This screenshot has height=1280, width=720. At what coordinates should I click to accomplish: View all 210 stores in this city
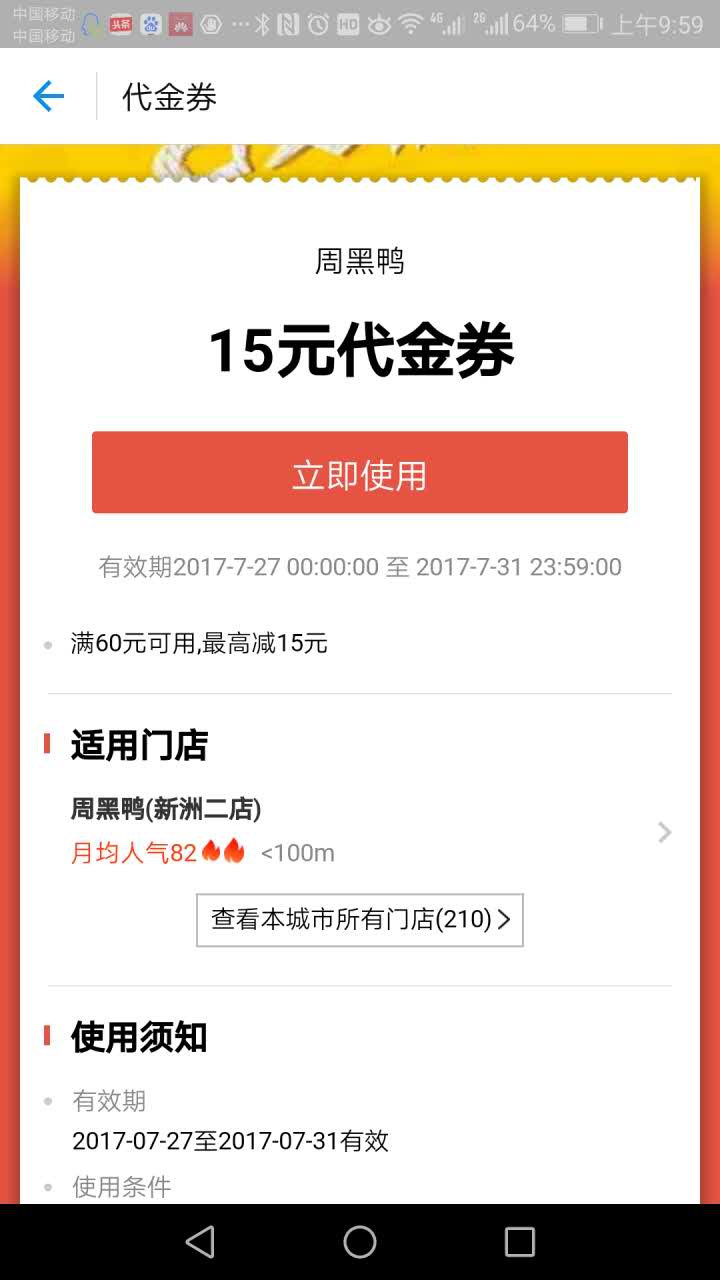click(x=360, y=919)
